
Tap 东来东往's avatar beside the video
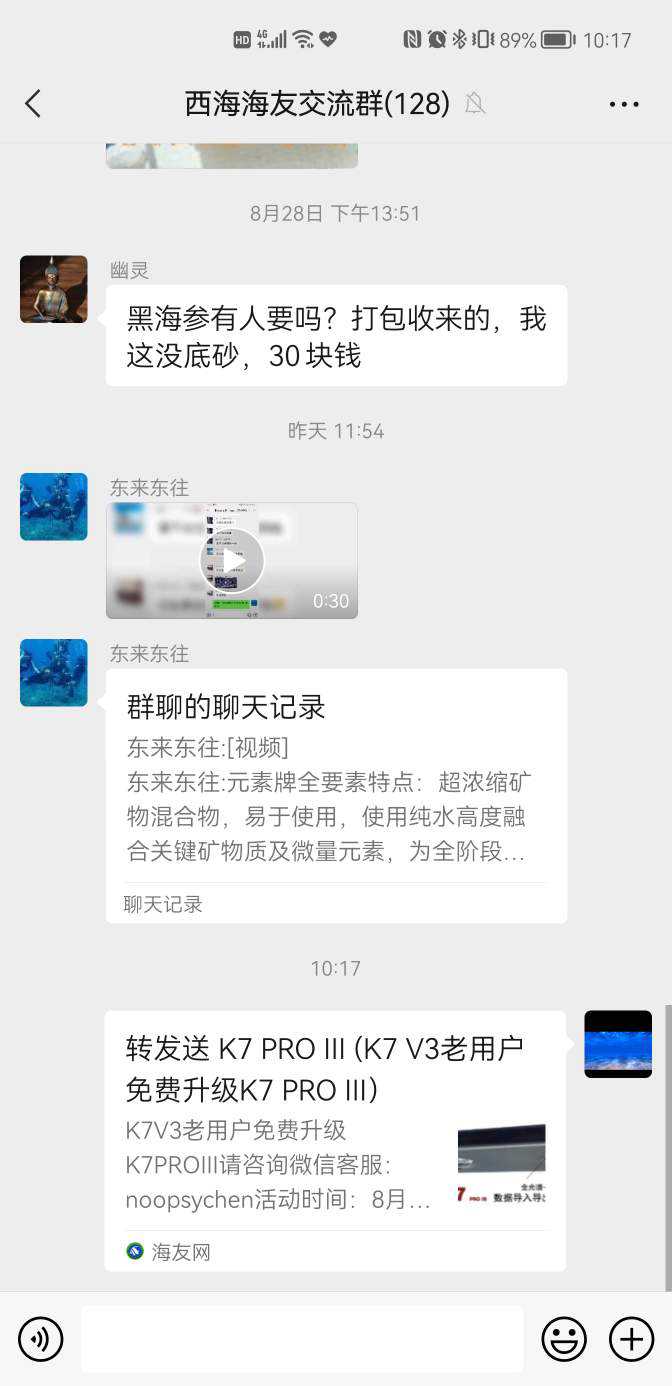point(54,507)
